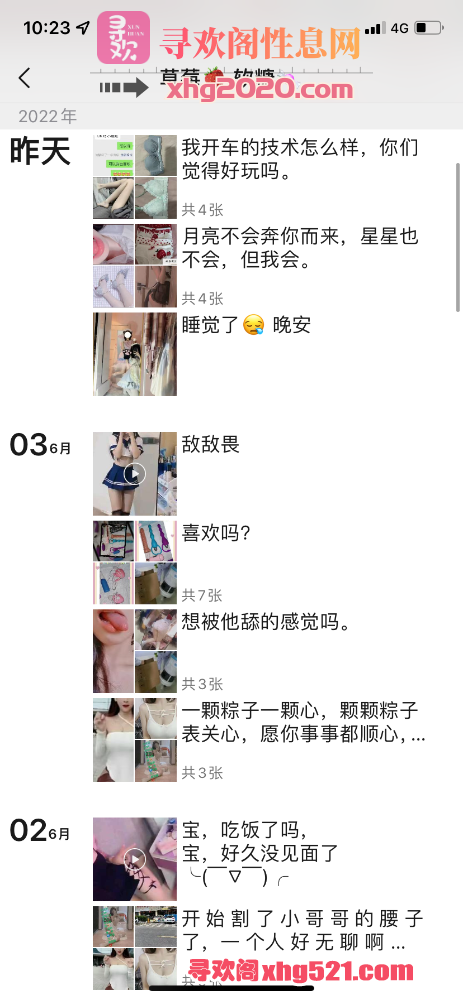Play the video in the 敌敌畏 post
The height and width of the screenshot is (1000, 463).
(x=135, y=474)
